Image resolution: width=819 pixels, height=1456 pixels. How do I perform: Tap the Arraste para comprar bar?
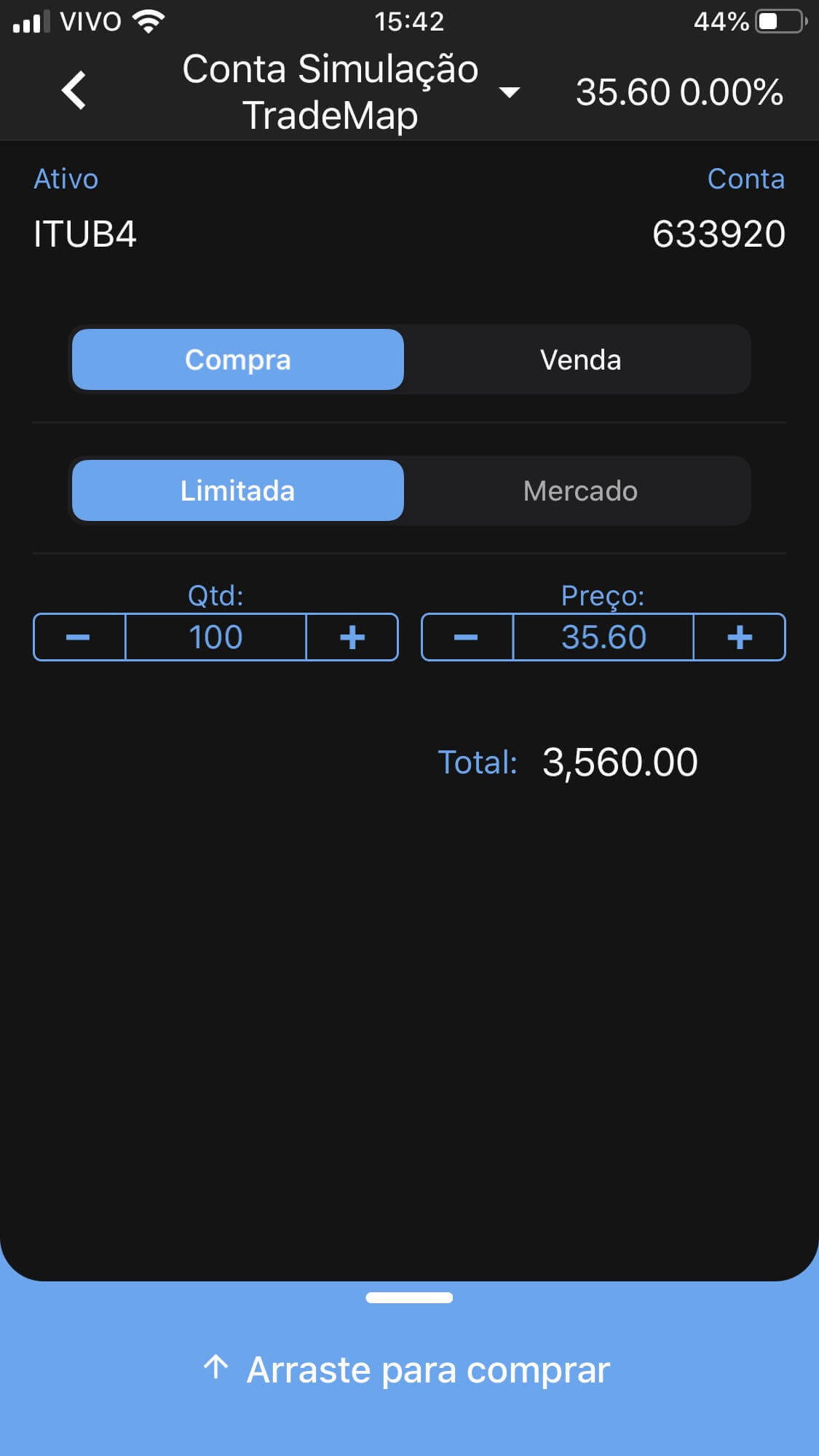point(409,1369)
